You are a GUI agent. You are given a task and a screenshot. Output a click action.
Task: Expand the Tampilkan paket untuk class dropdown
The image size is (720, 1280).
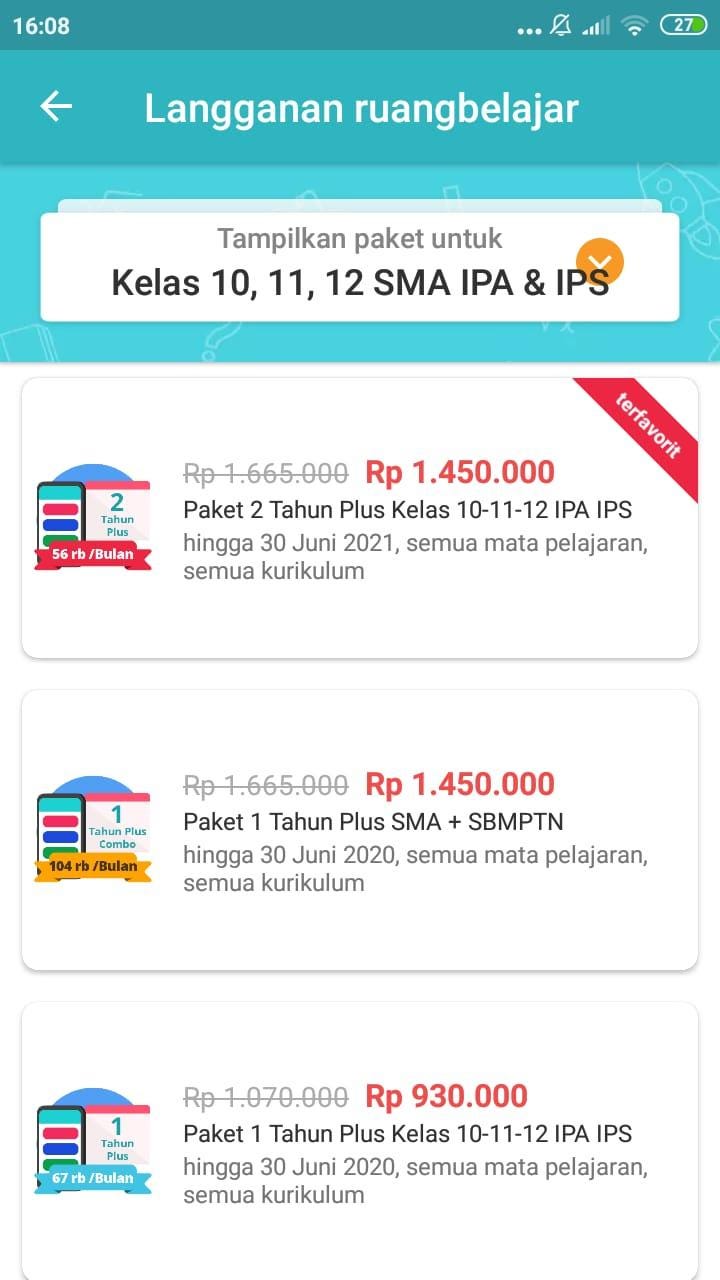[x=600, y=264]
